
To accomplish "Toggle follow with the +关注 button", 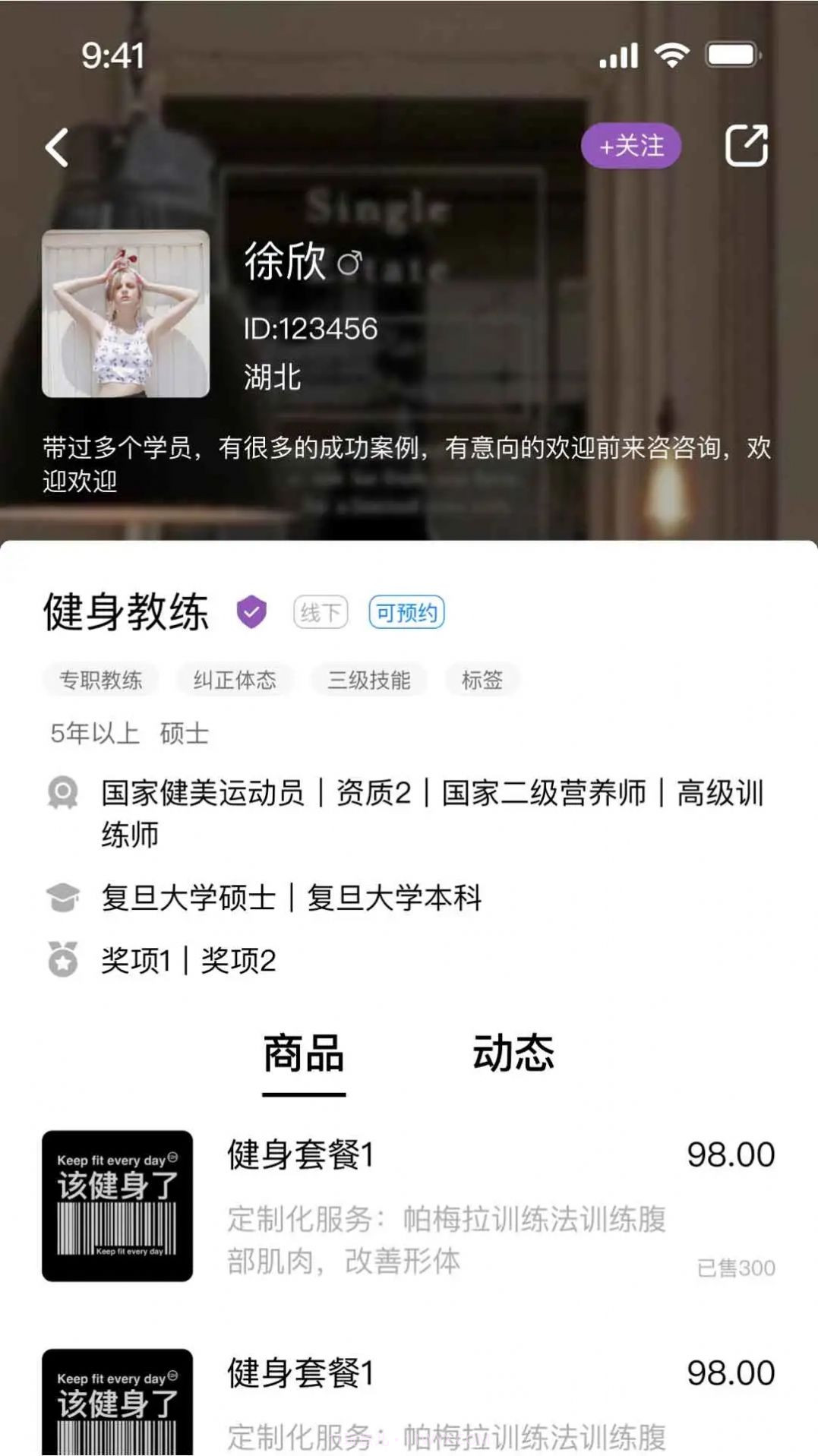I will 631,146.
